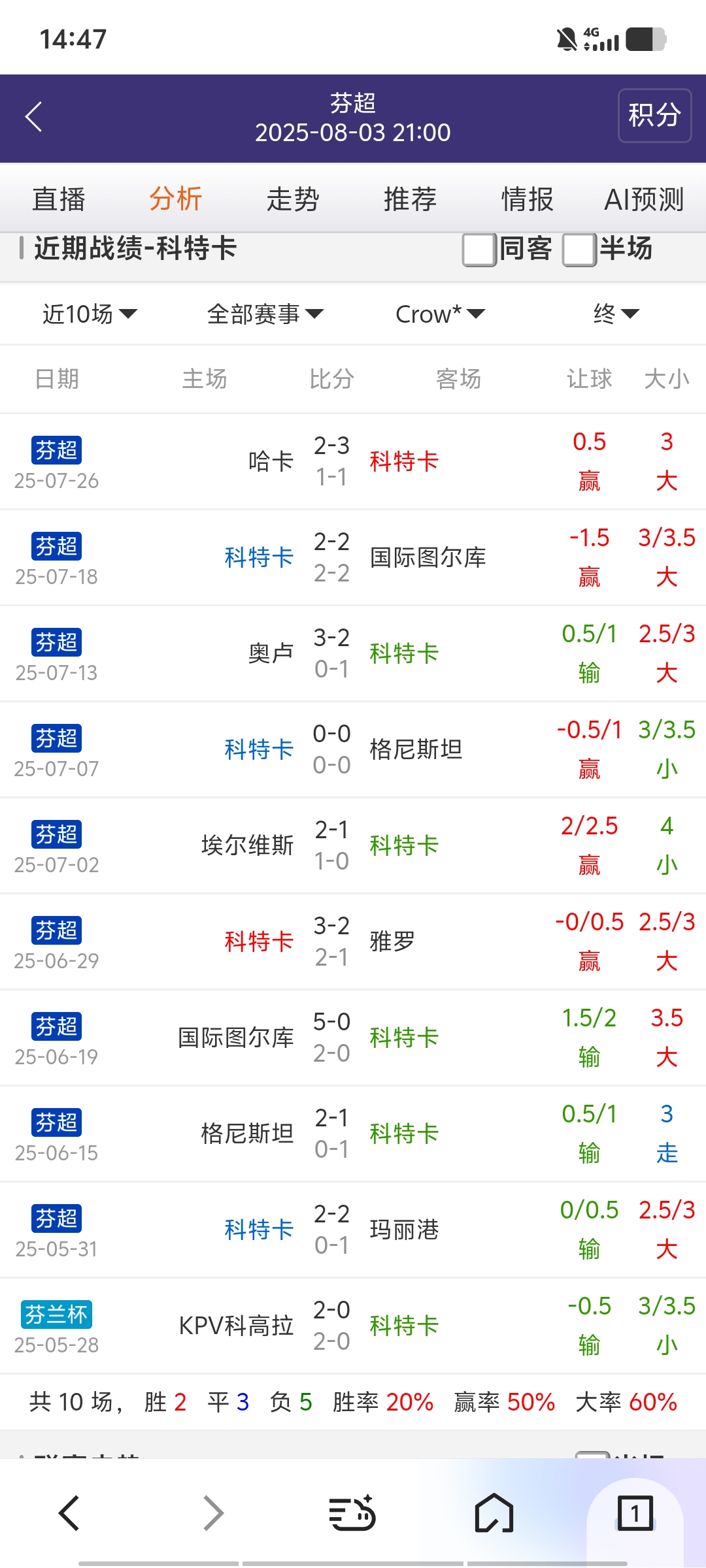Open the browser menu icon

(352, 1513)
